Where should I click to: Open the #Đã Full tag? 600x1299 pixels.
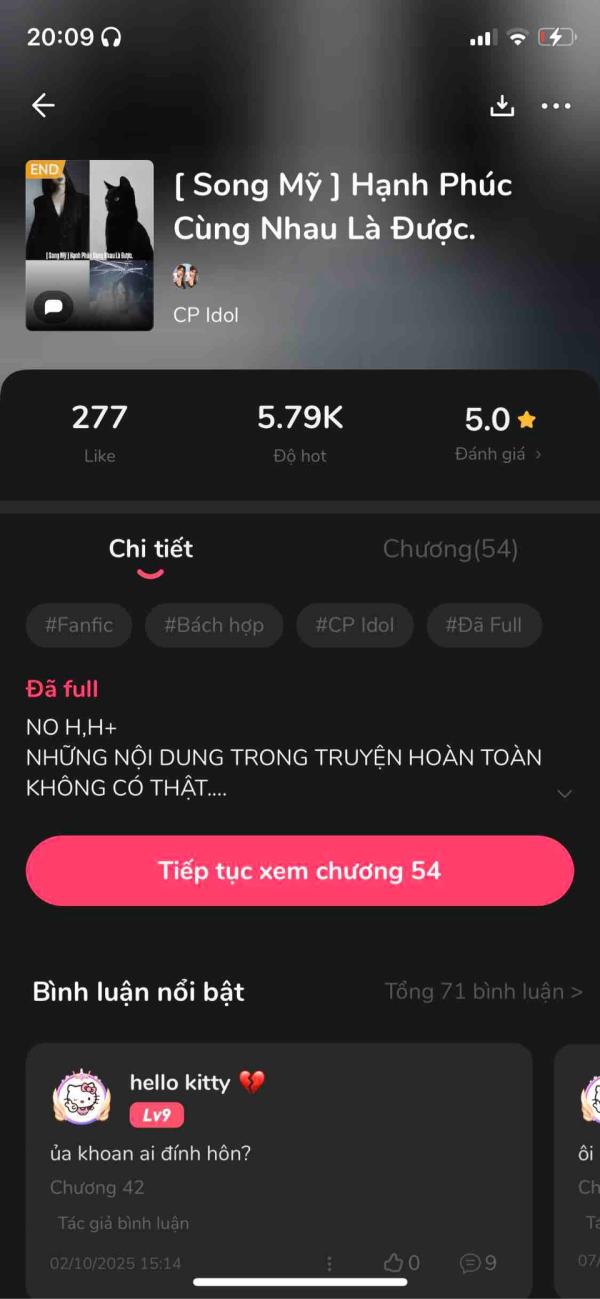coord(484,626)
